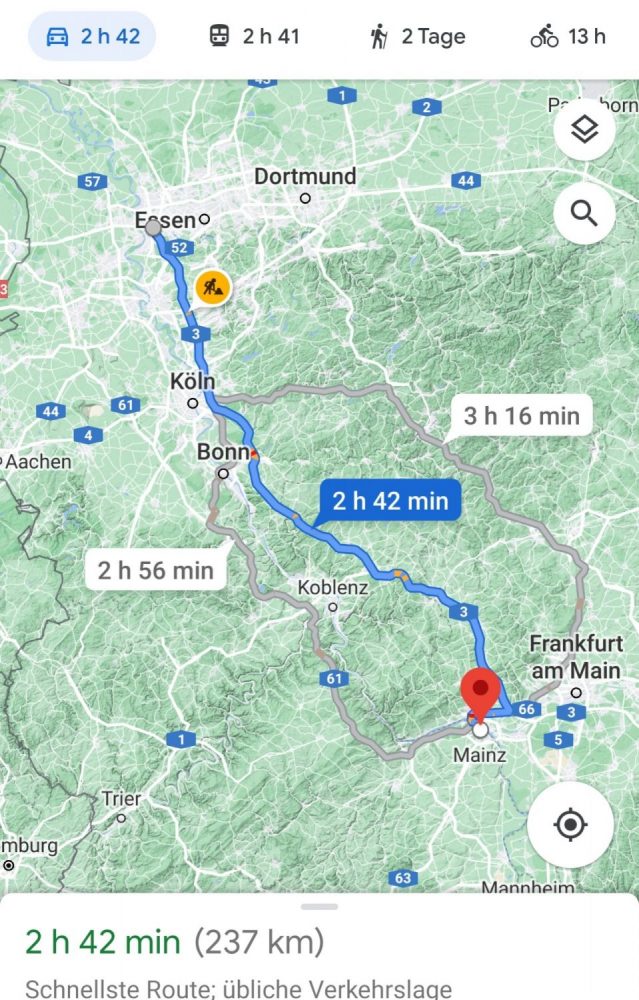Select the driving mode tab 2 h 42
The image size is (639, 1000).
(x=93, y=37)
